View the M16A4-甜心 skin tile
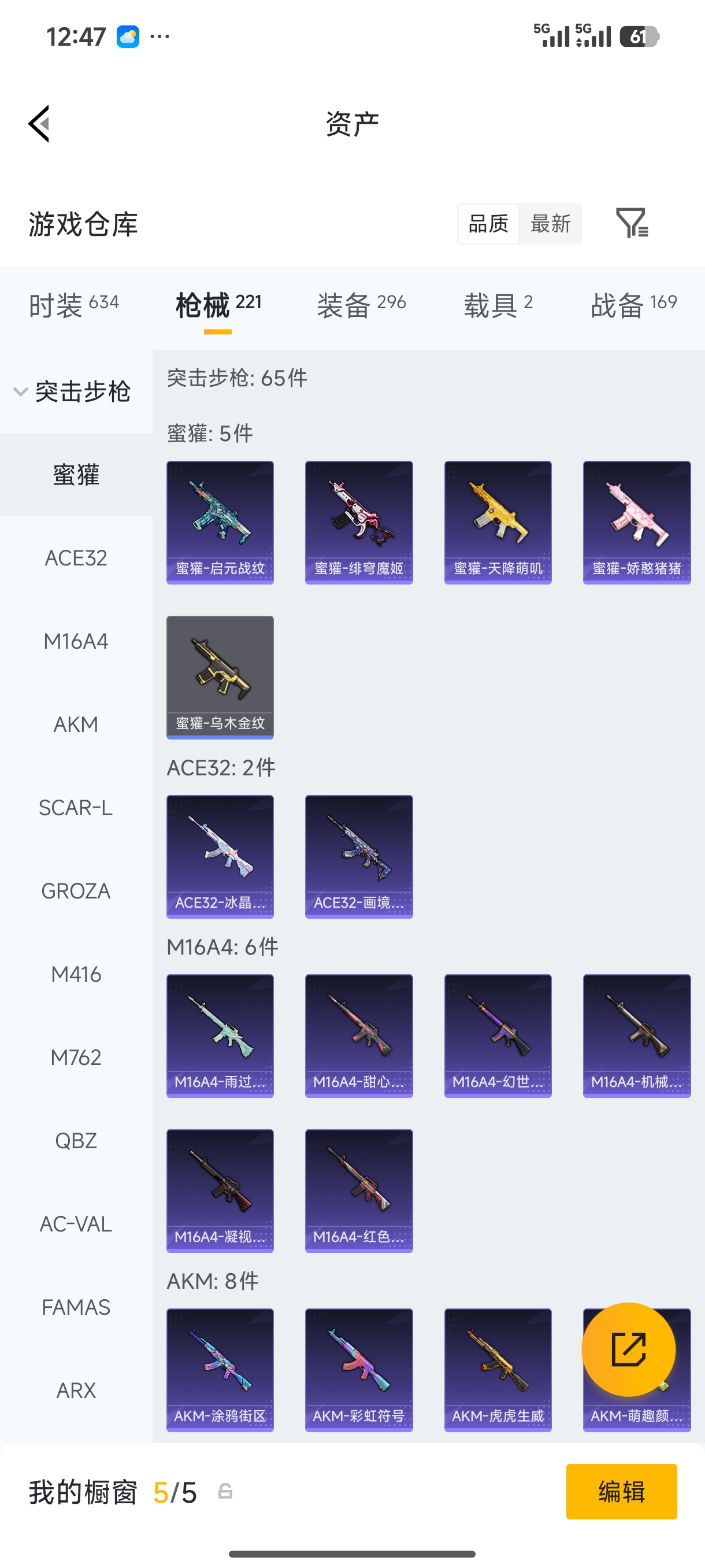705x1568 pixels. coord(359,1036)
